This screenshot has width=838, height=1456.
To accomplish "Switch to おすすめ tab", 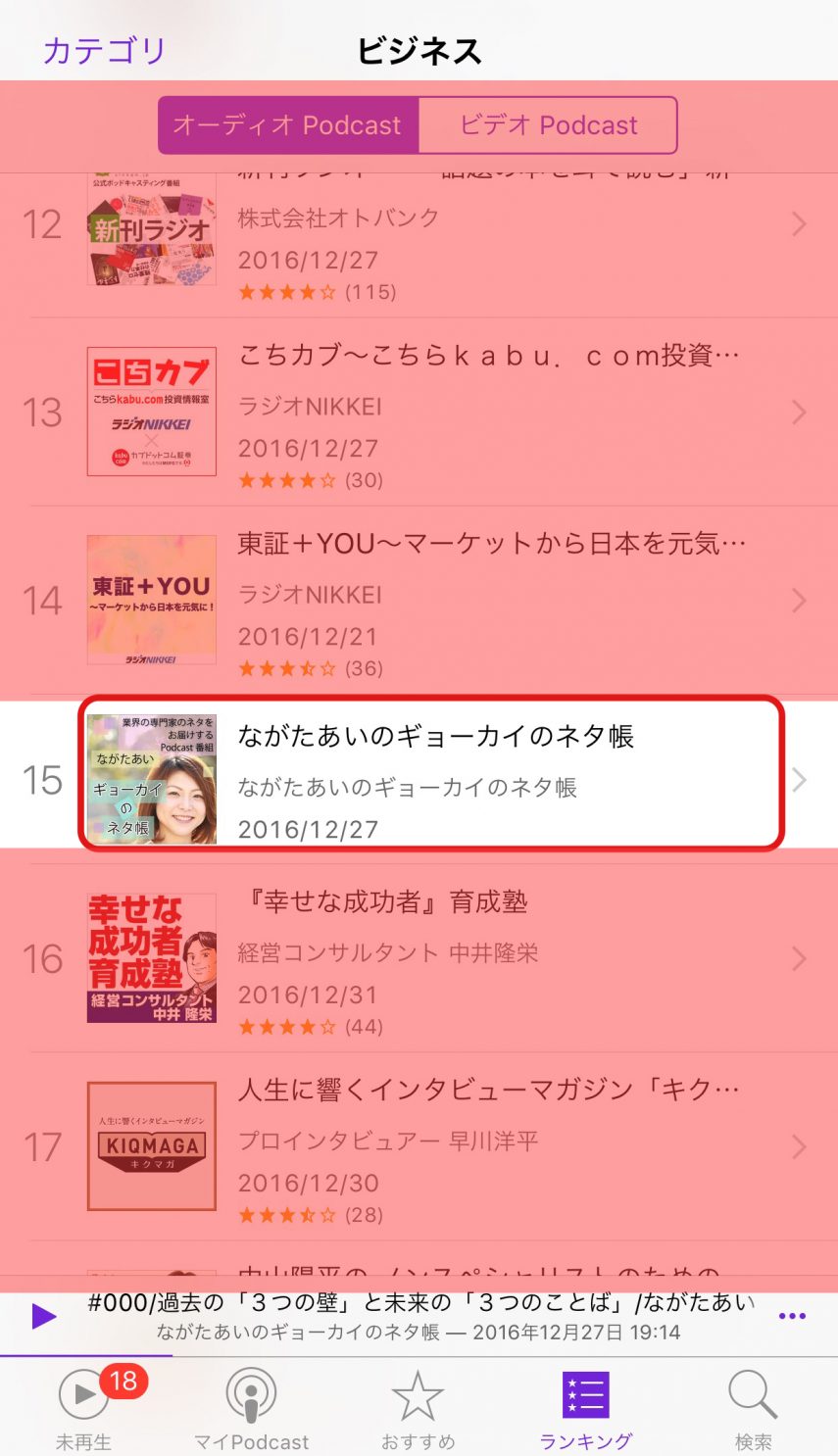I will coord(418,1409).
